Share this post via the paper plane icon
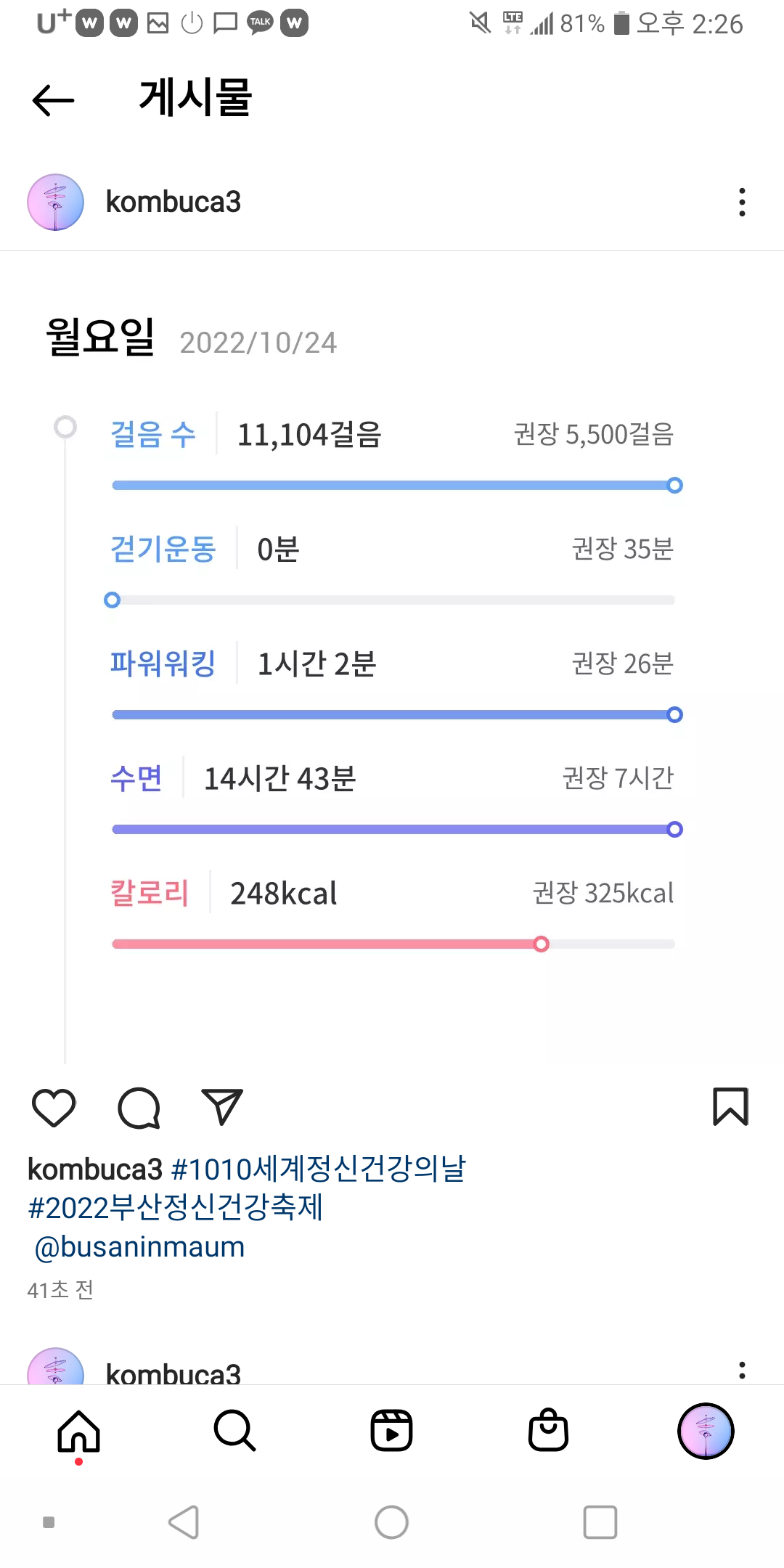 221,1108
